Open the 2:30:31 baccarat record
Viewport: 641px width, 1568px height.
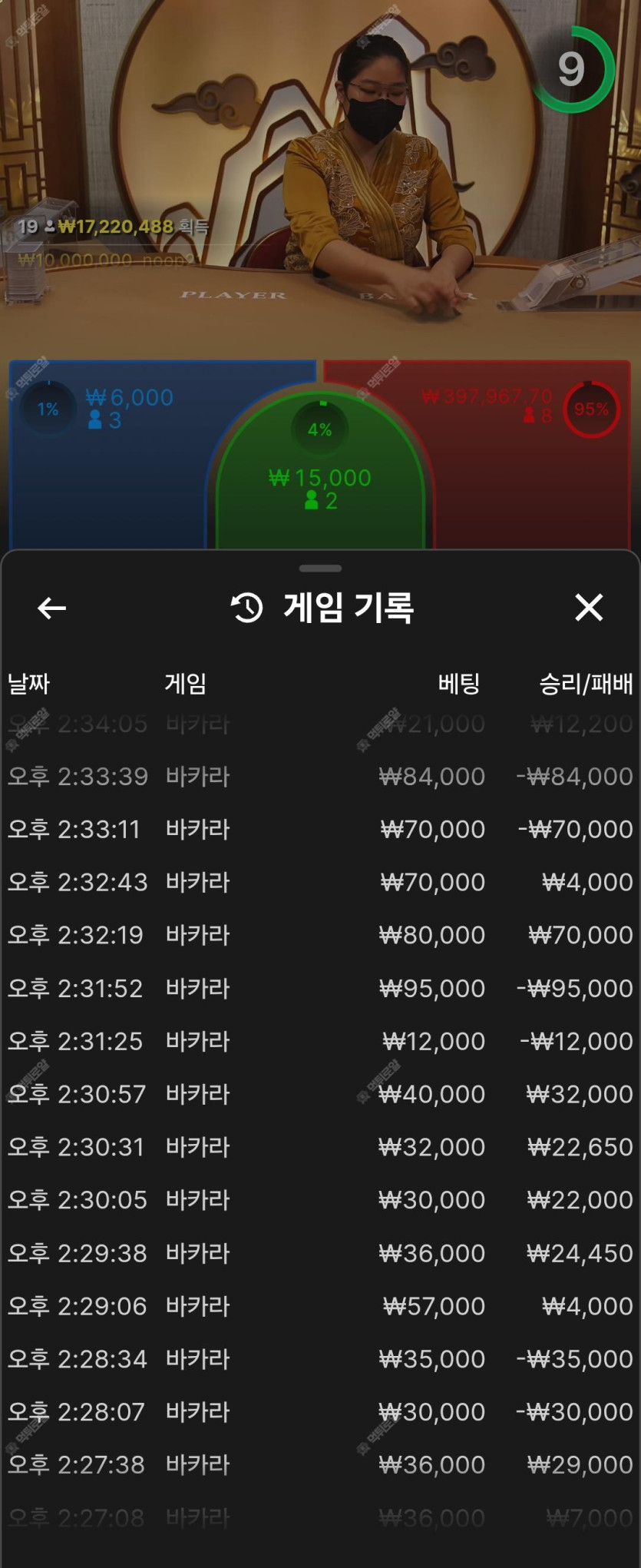(x=320, y=1147)
